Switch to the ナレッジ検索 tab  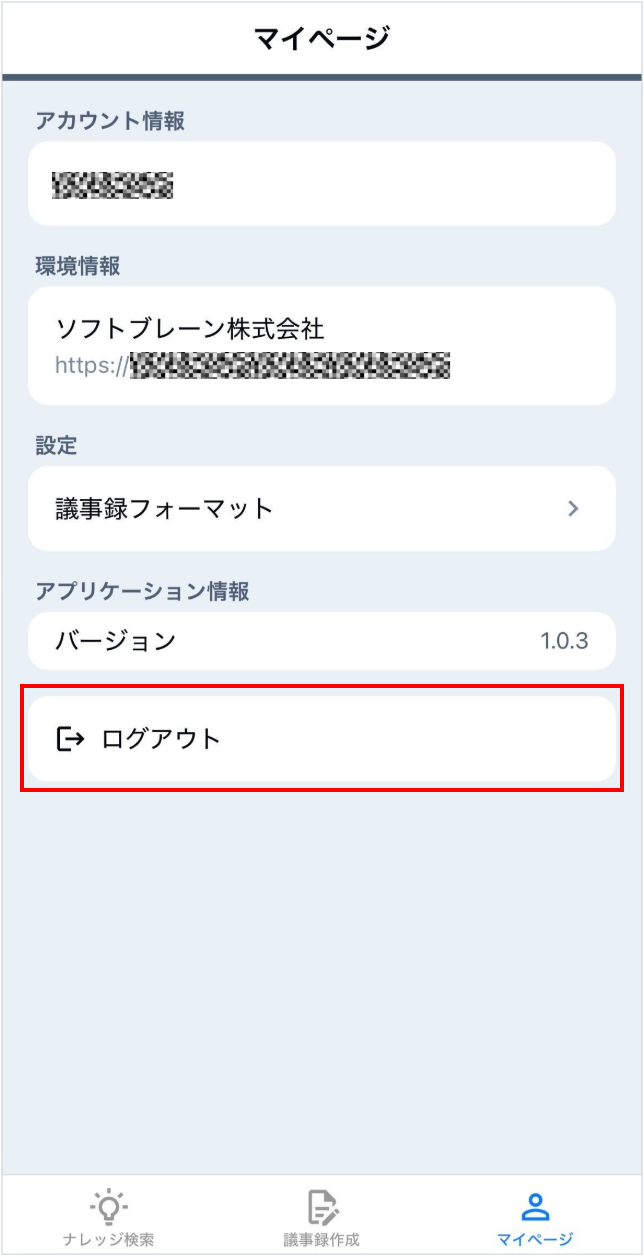click(108, 1218)
